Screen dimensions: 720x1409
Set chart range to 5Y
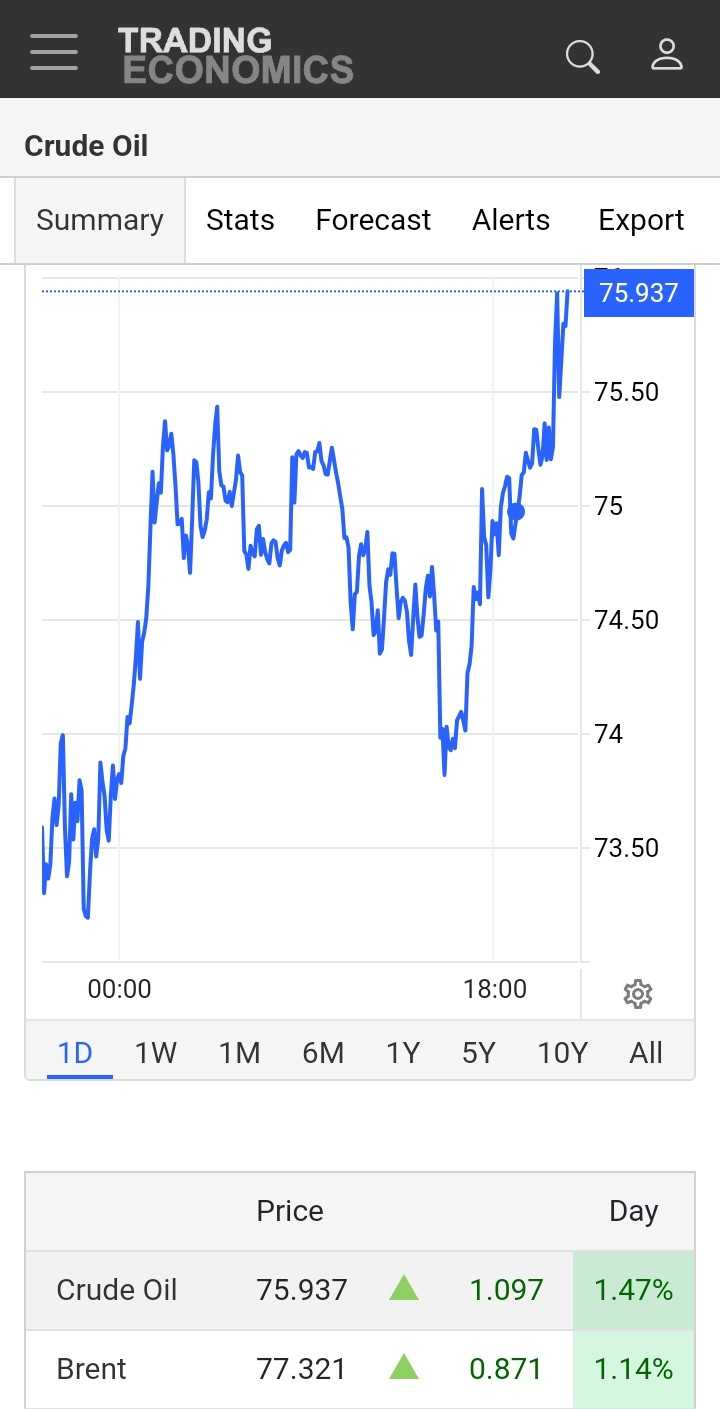(x=479, y=1053)
